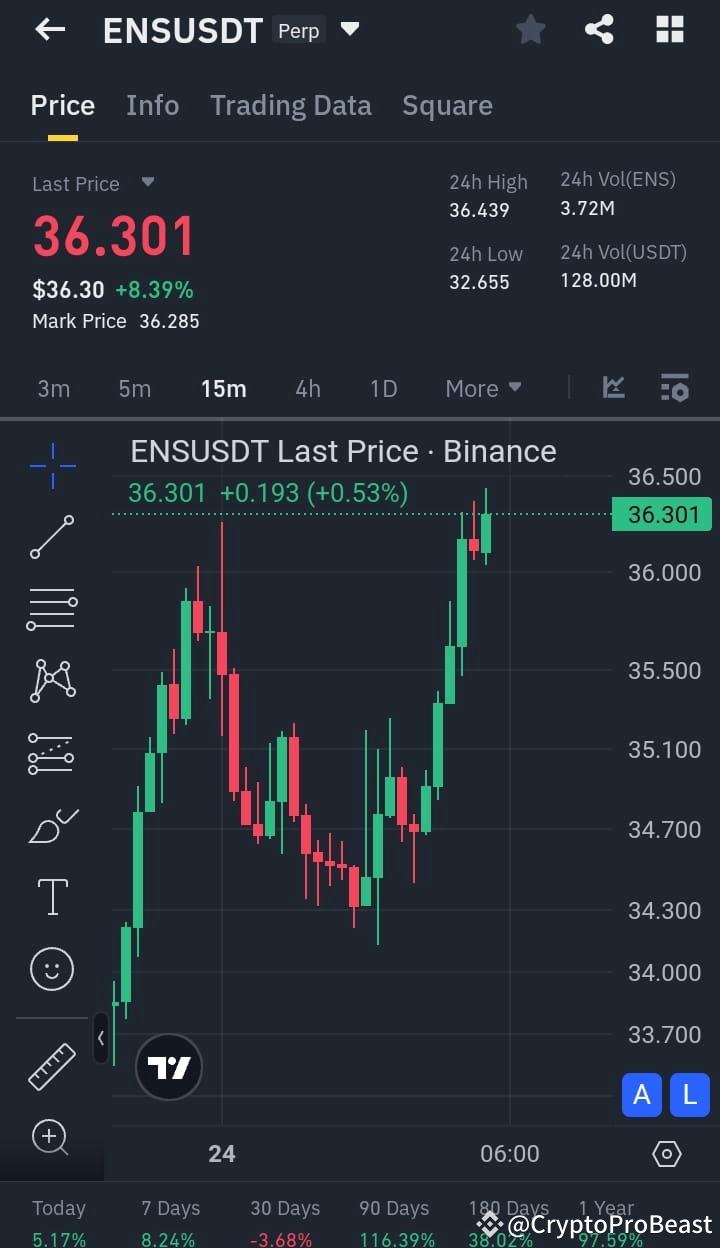
Task: Switch to the Trading Data tab
Action: [291, 105]
